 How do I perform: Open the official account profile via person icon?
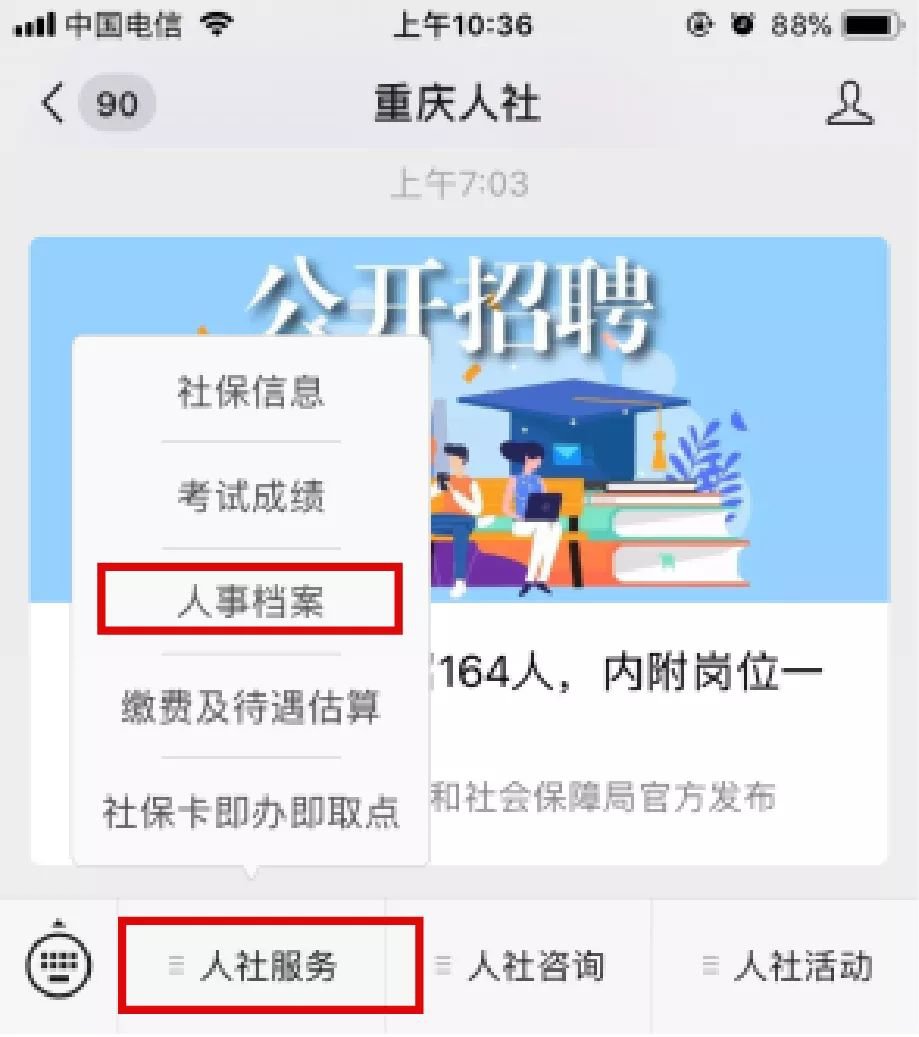tap(851, 103)
